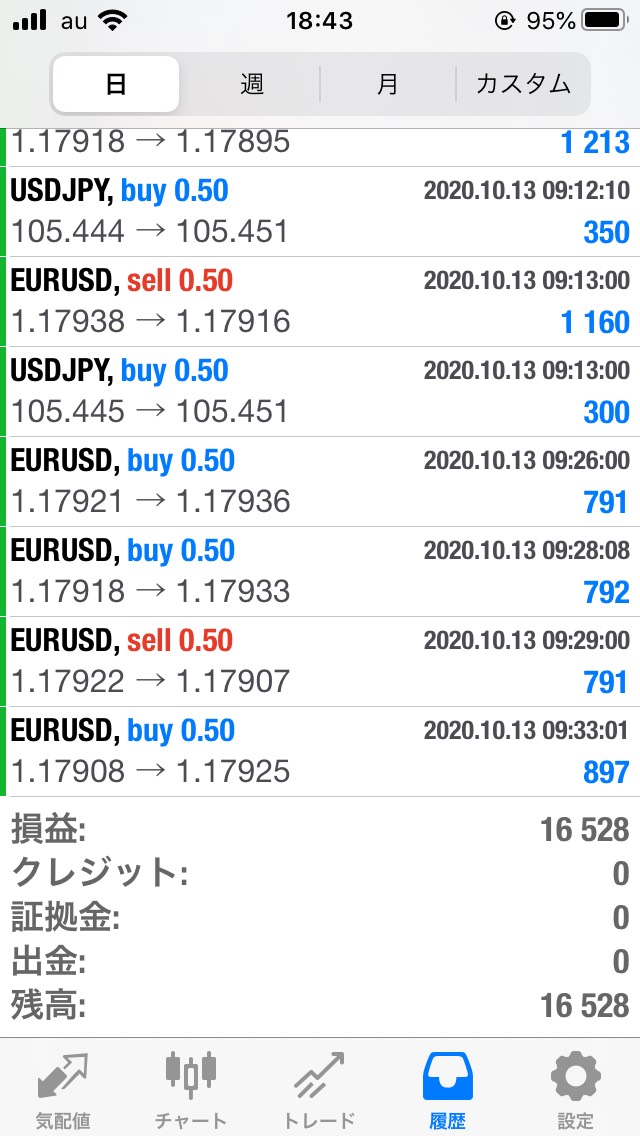View EURUSD sell trade with profit 1 160
The height and width of the screenshot is (1136, 640).
(320, 302)
